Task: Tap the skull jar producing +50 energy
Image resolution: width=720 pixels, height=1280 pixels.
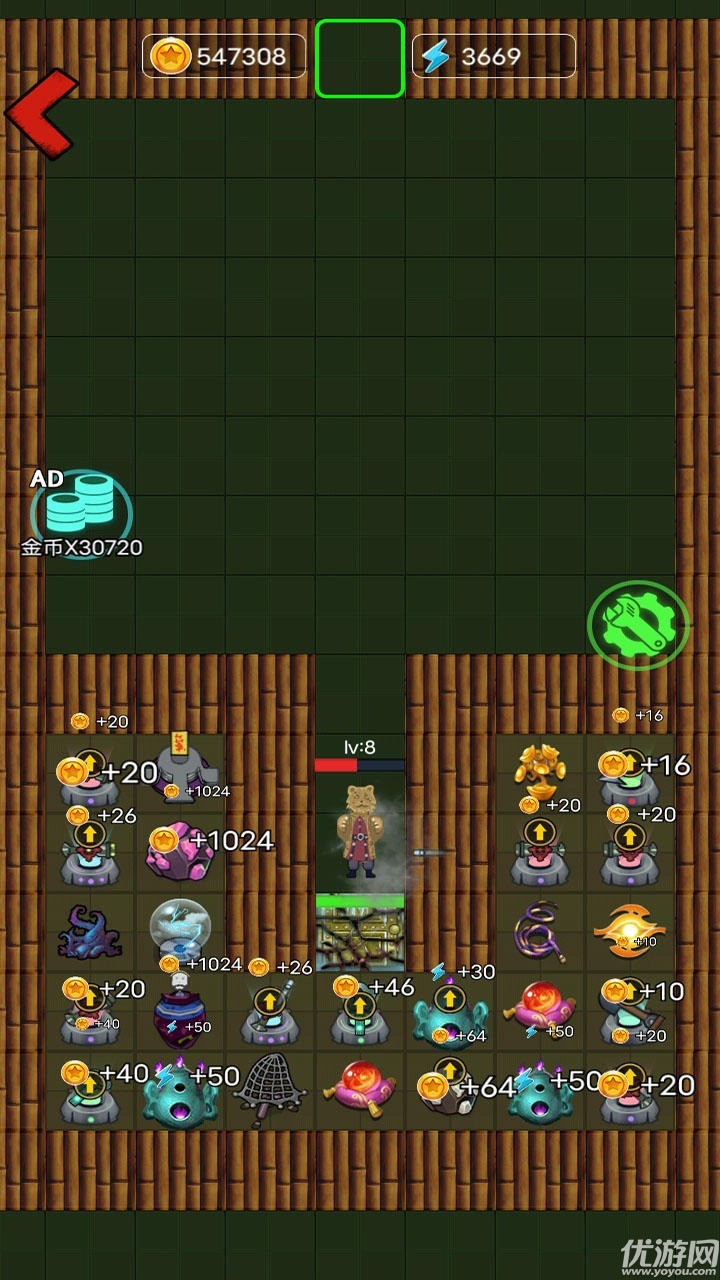Action: tap(180, 1010)
